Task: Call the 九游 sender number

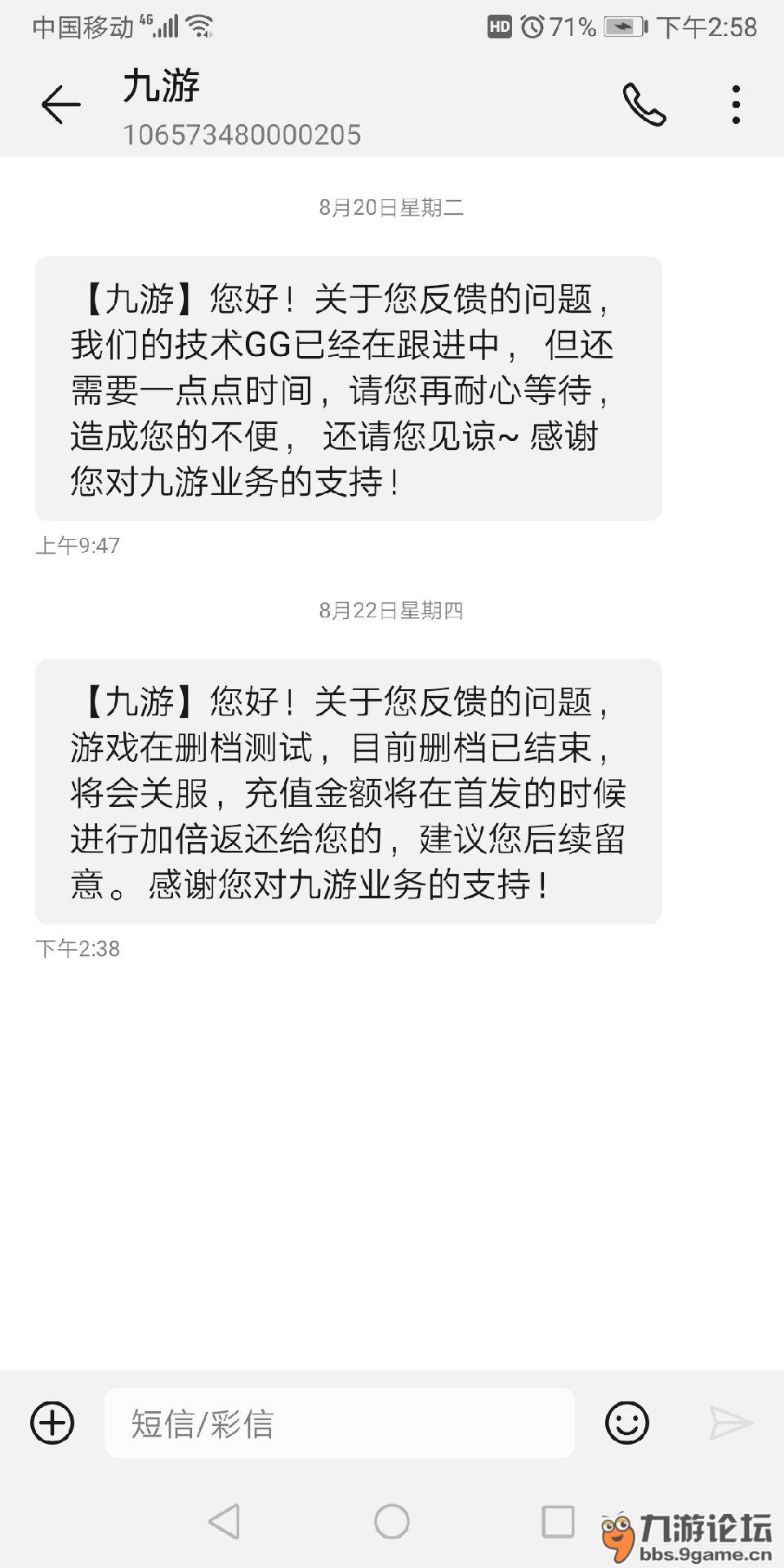Action: [x=644, y=105]
